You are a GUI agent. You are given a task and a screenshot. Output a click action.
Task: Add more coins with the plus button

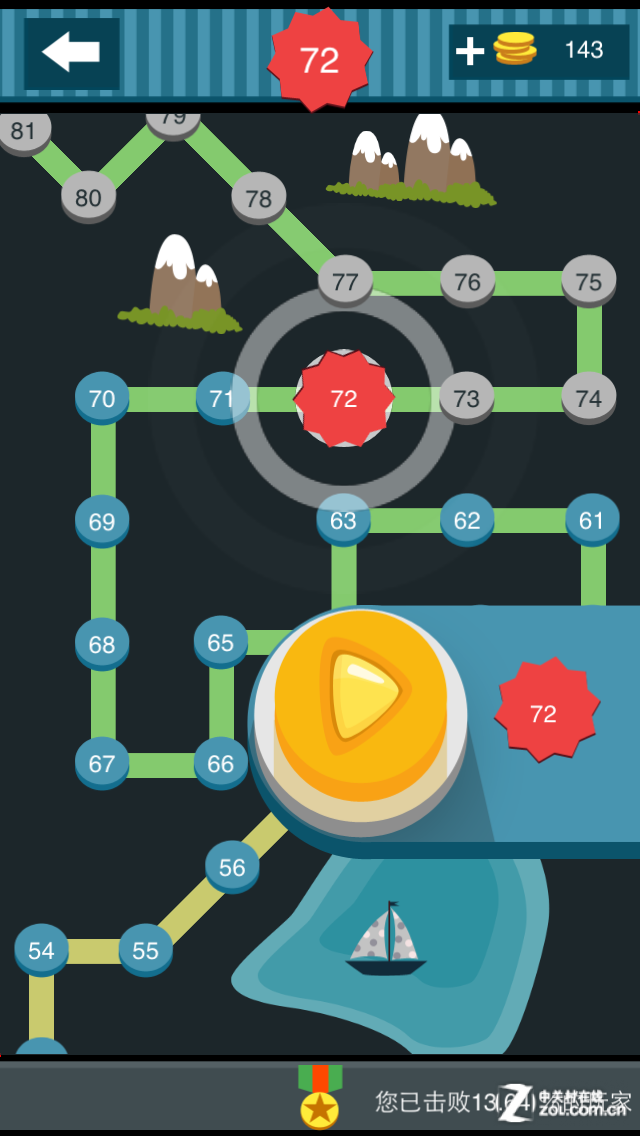[470, 51]
